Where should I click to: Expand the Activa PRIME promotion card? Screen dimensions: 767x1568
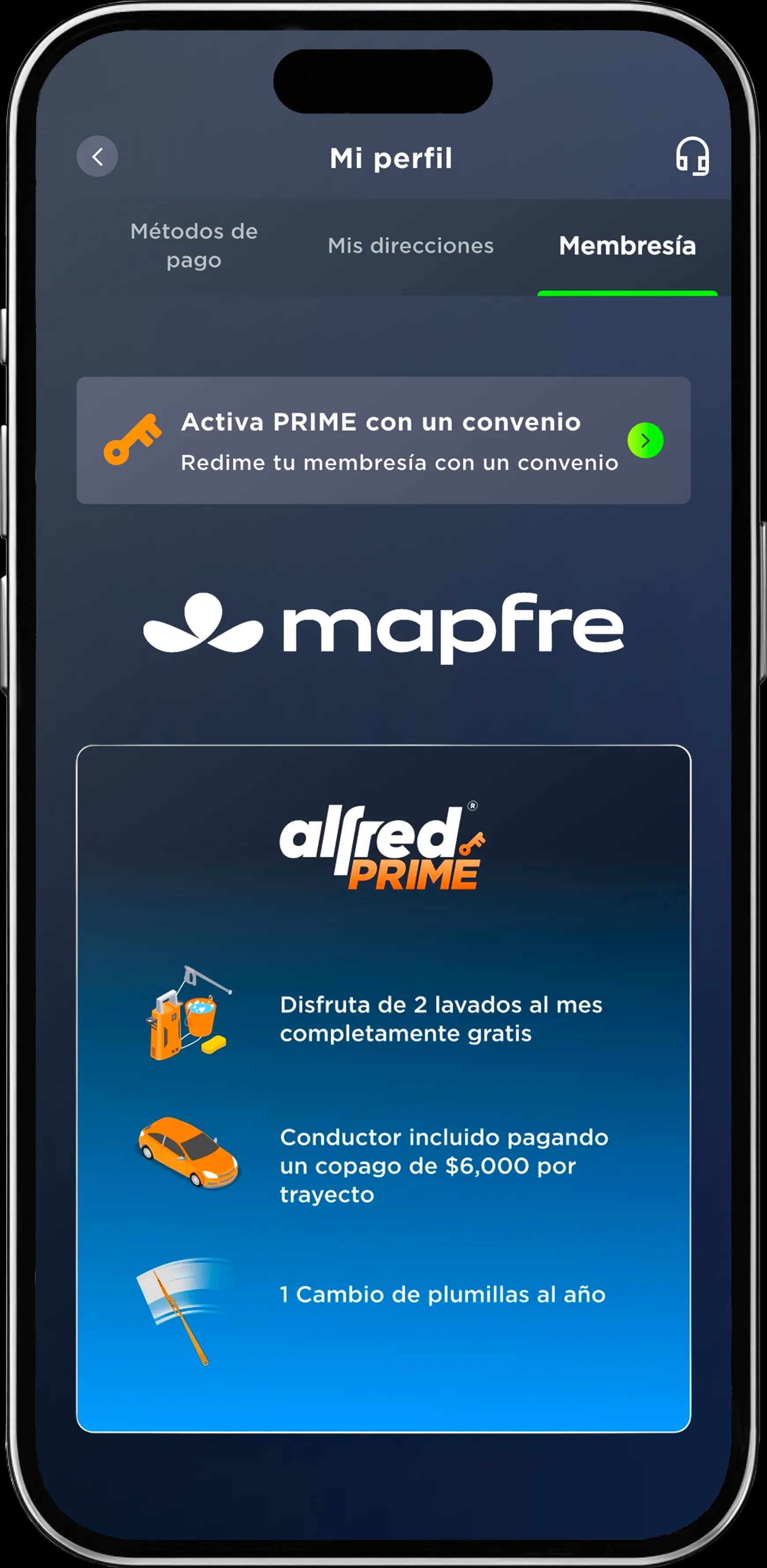pos(384,441)
